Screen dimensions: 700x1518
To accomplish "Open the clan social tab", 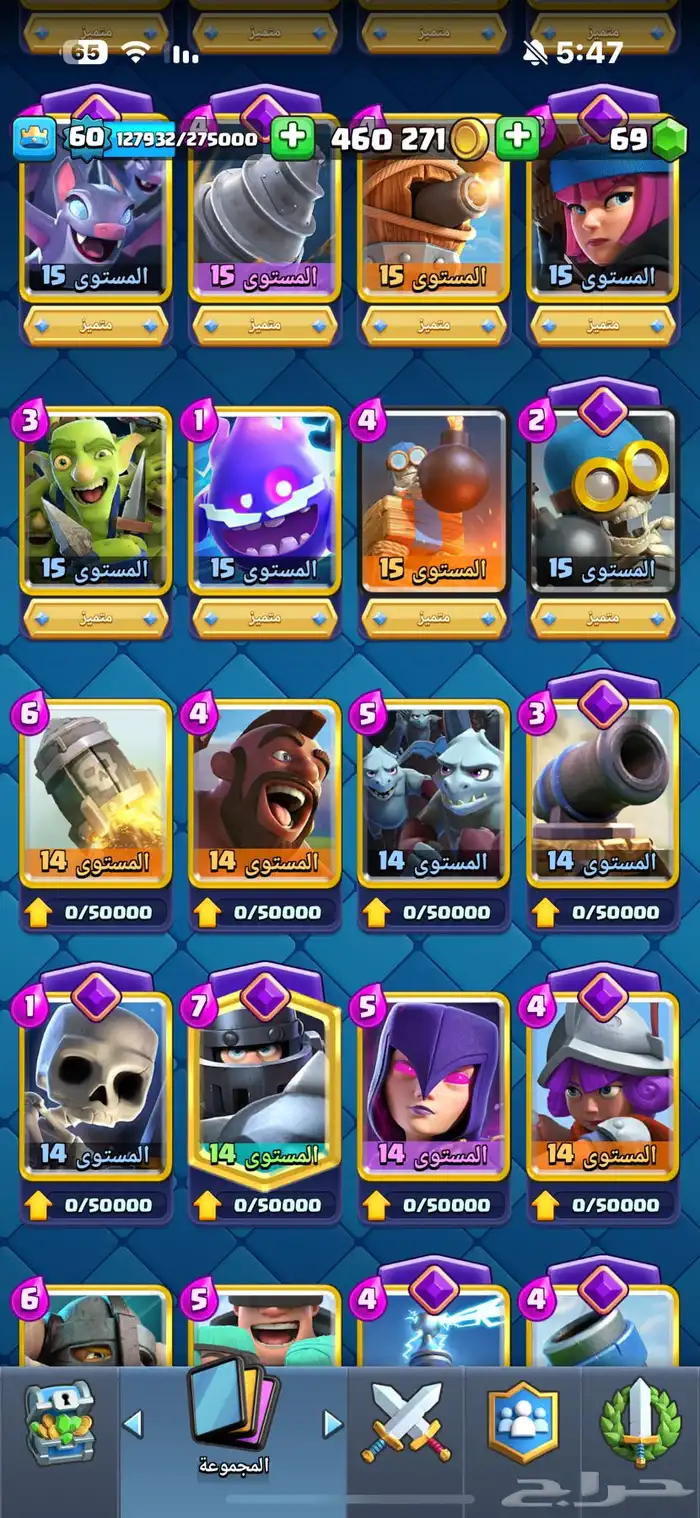I will 522,1424.
